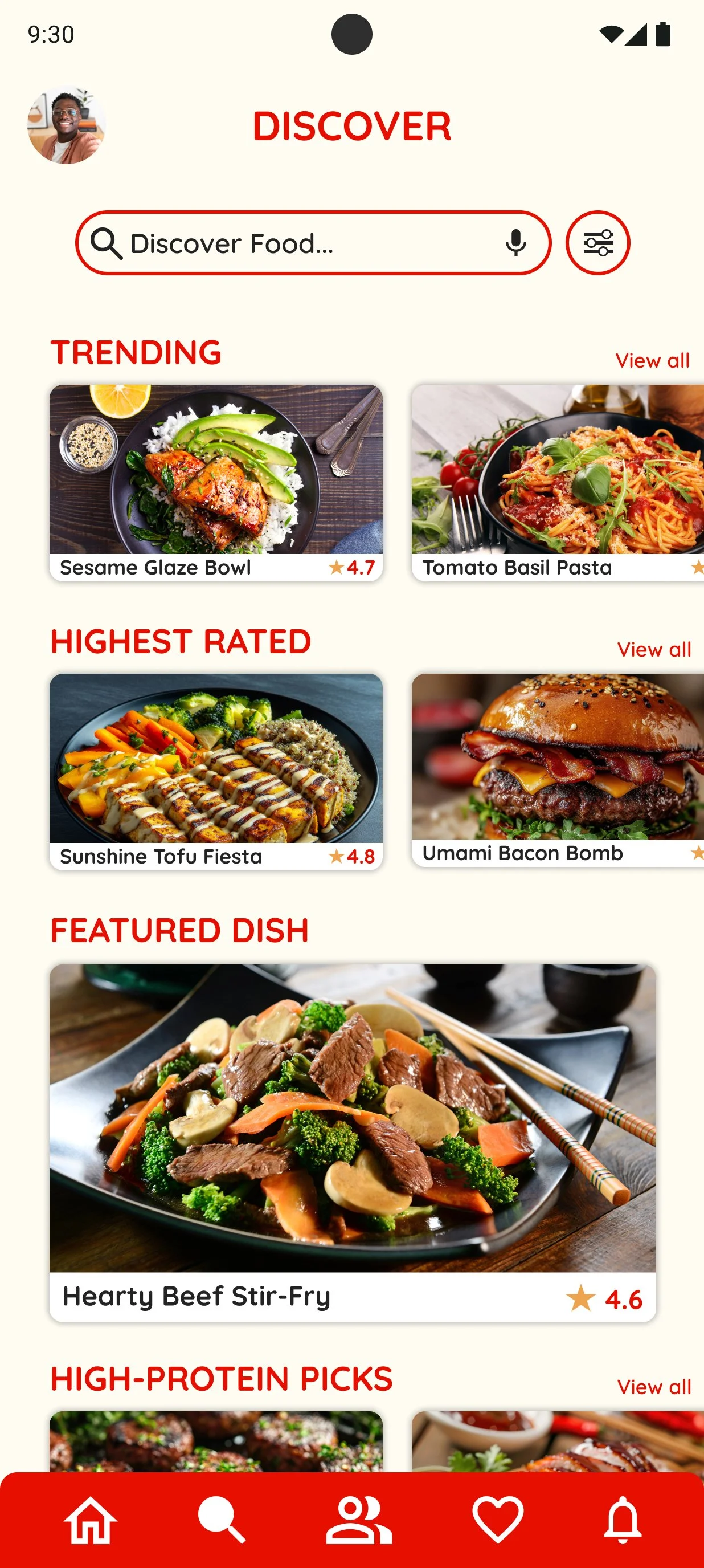Open the Sesame Glaze Bowl card
The image size is (704, 1568).
[216, 482]
